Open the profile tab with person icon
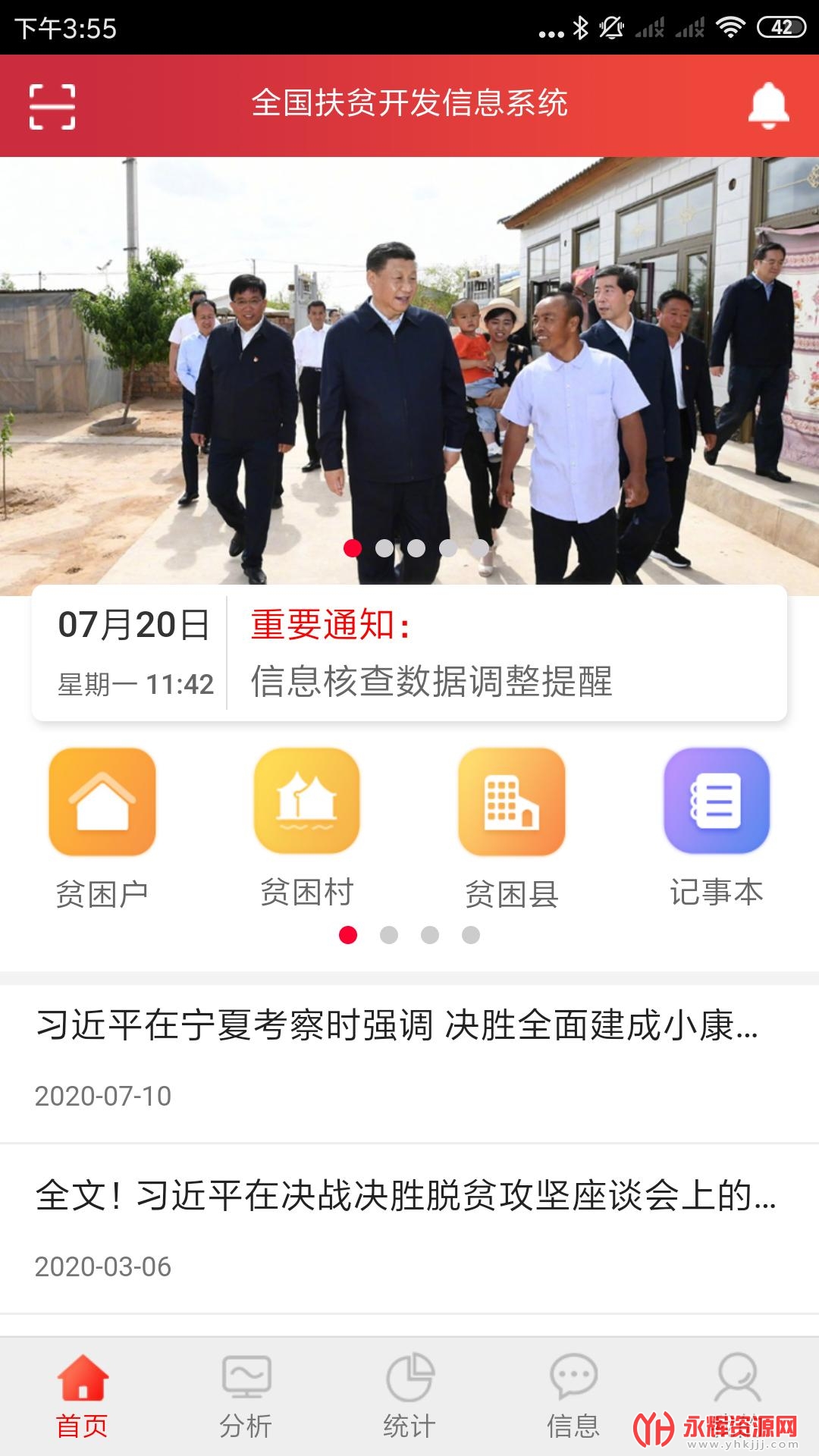The image size is (819, 1456). (737, 1380)
